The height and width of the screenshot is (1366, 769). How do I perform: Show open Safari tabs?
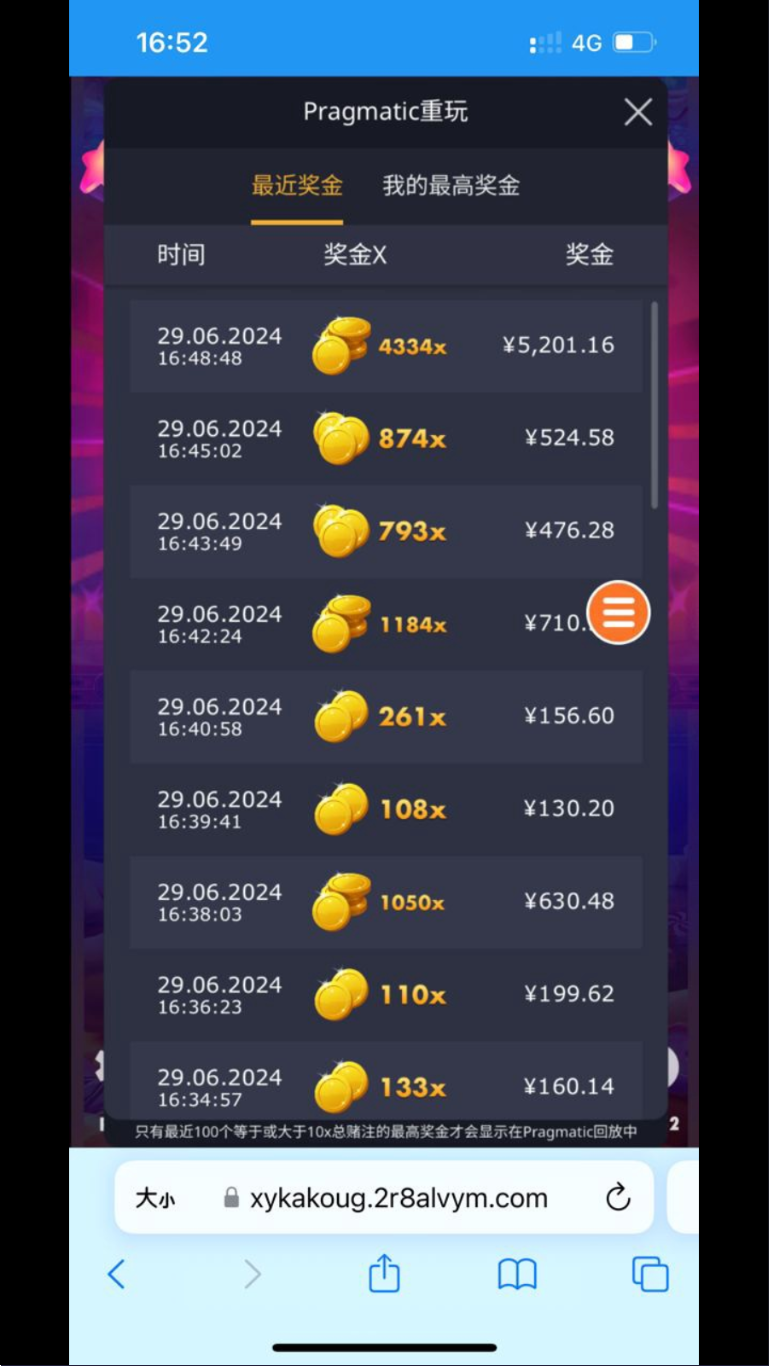[x=650, y=1274]
